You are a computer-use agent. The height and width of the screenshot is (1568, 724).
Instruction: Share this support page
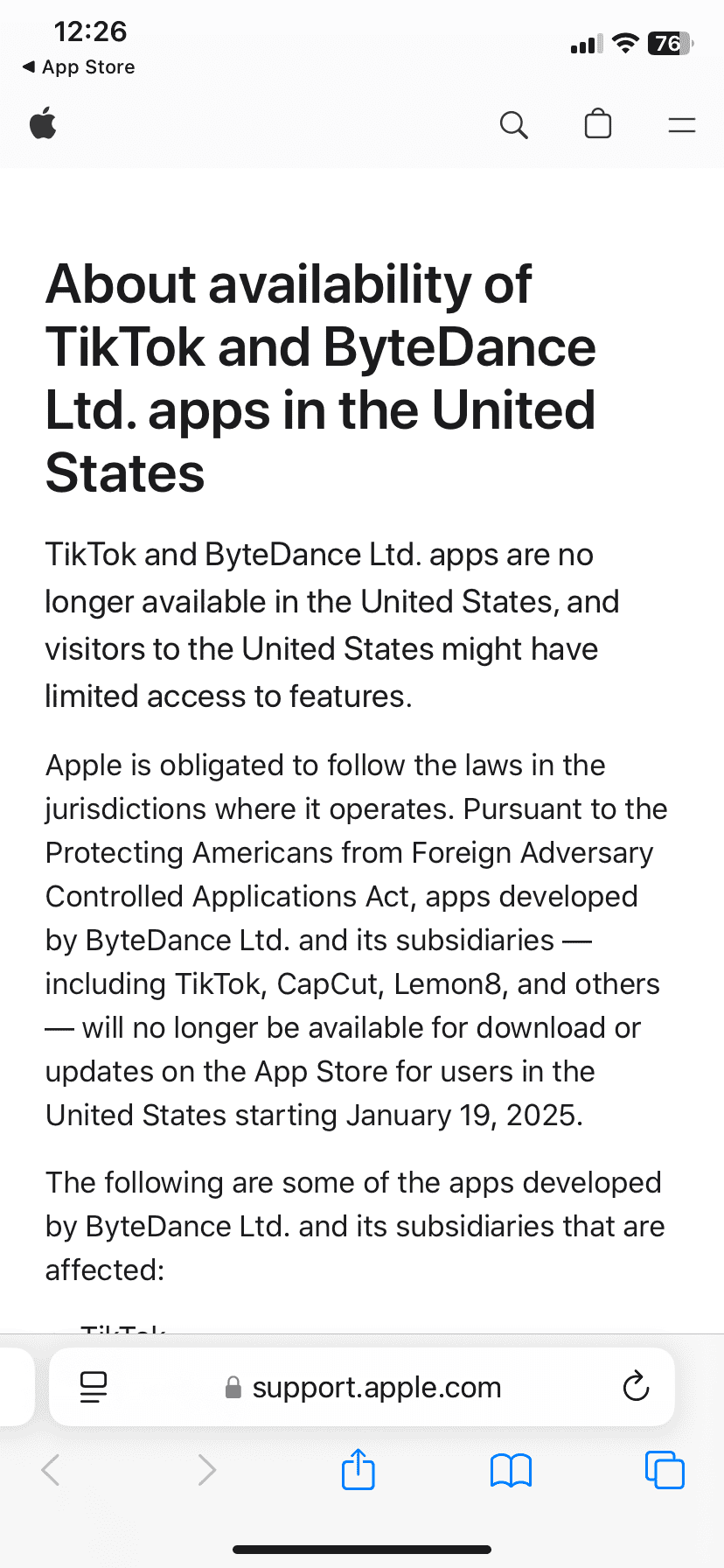[358, 1469]
